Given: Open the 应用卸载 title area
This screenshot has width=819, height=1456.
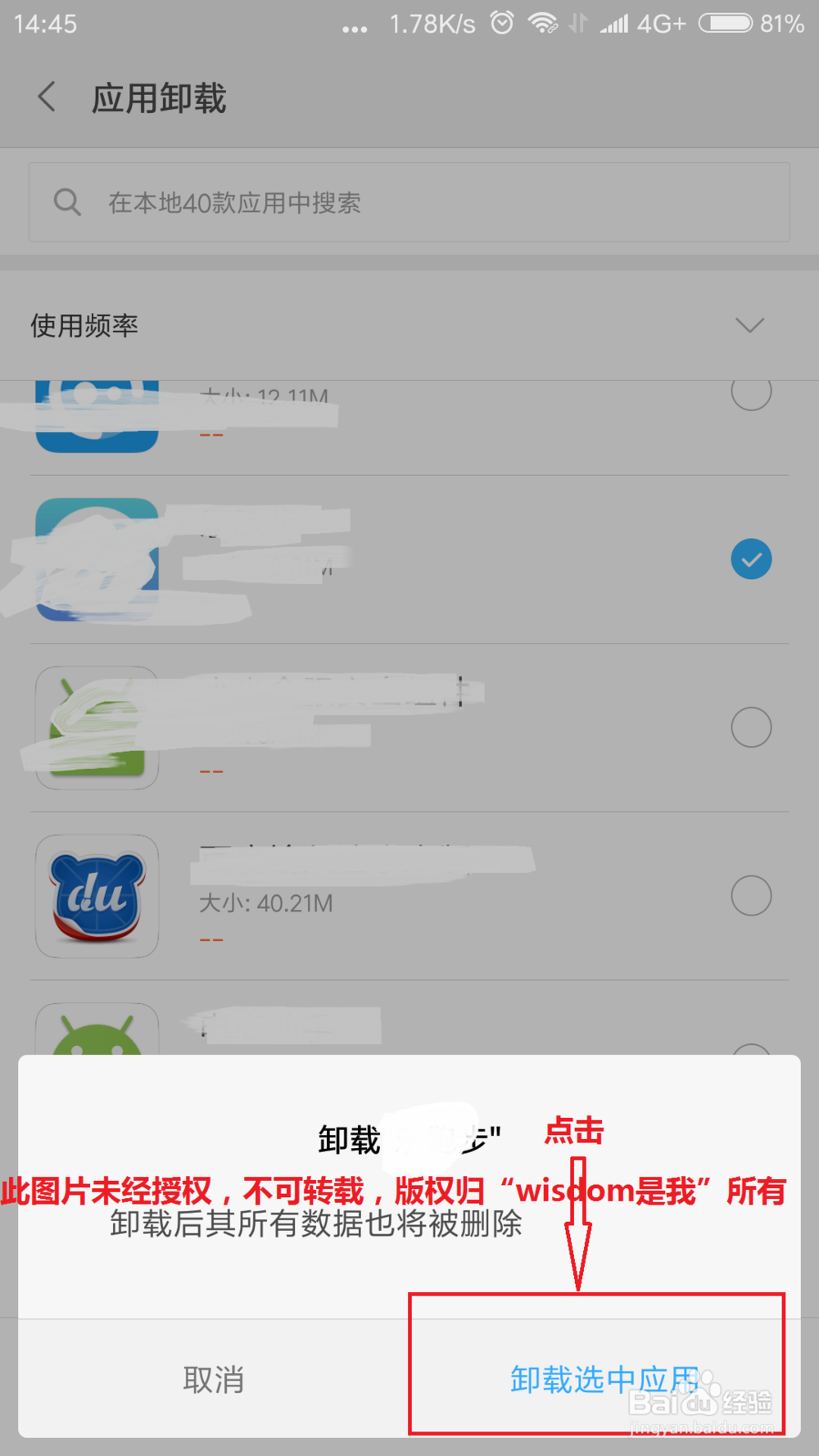Looking at the screenshot, I should pos(160,96).
